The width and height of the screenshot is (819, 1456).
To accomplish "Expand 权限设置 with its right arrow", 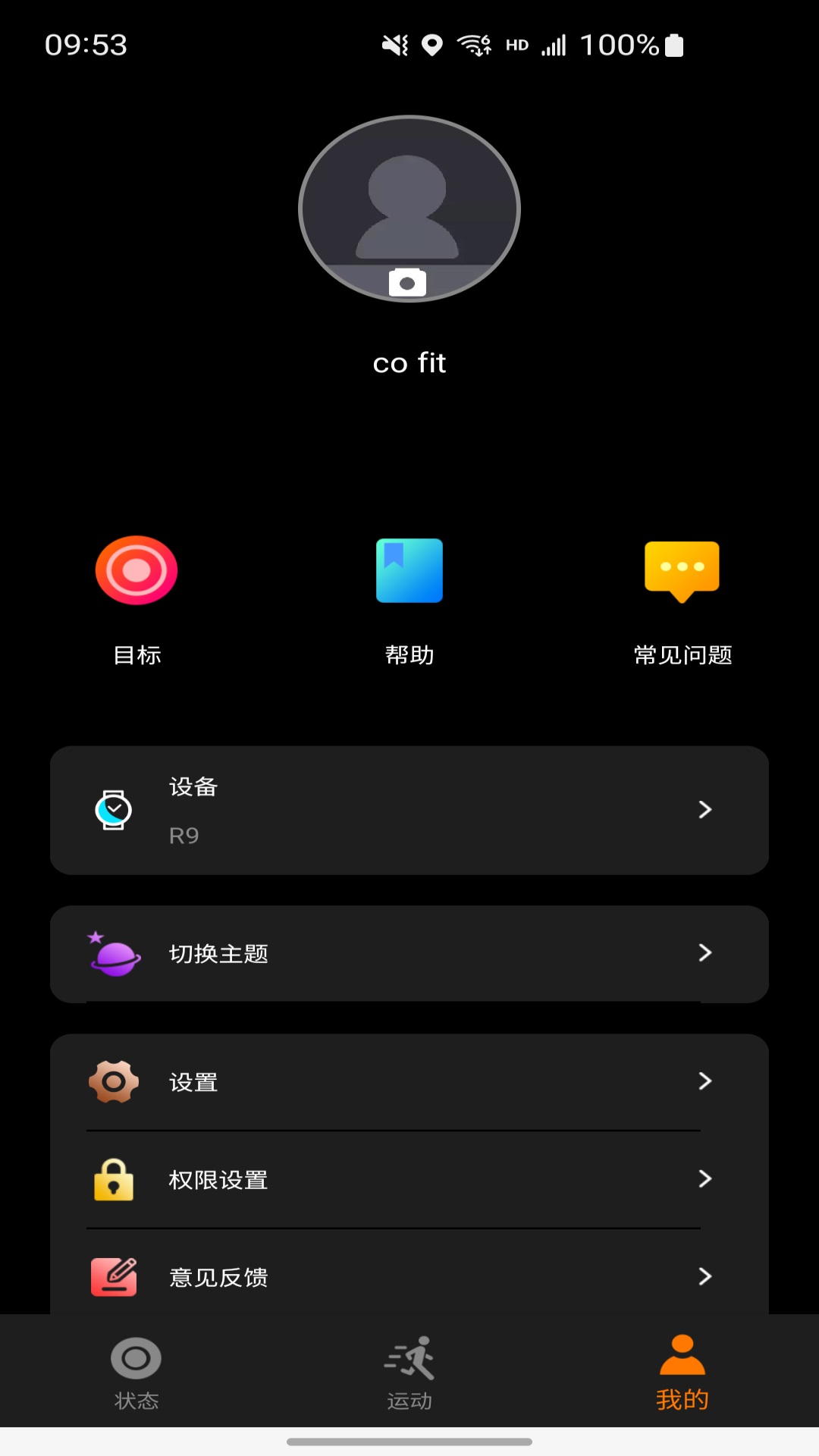I will pos(704,1180).
